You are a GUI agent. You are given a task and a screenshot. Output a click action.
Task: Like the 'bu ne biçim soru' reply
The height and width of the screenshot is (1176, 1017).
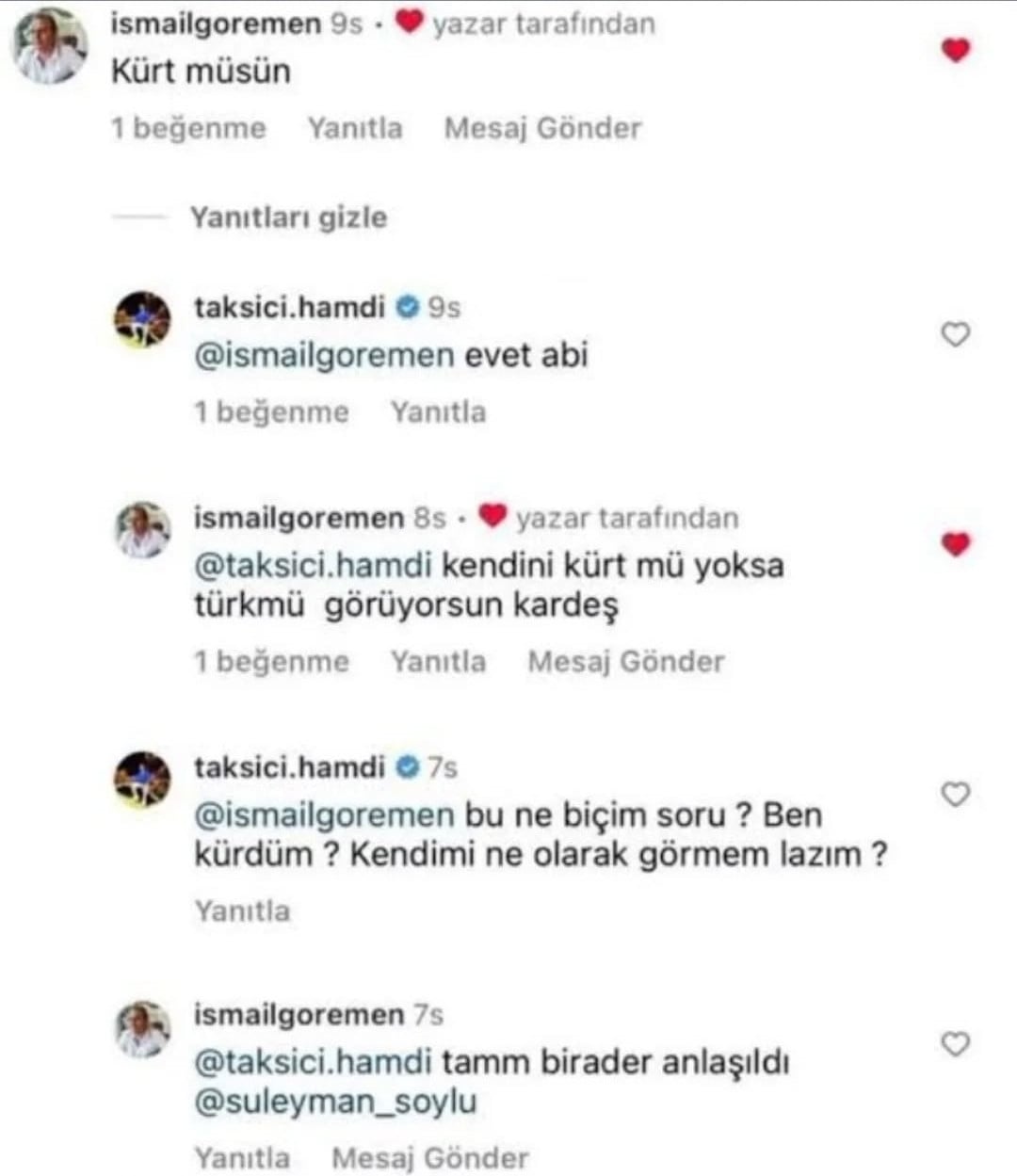tap(956, 795)
